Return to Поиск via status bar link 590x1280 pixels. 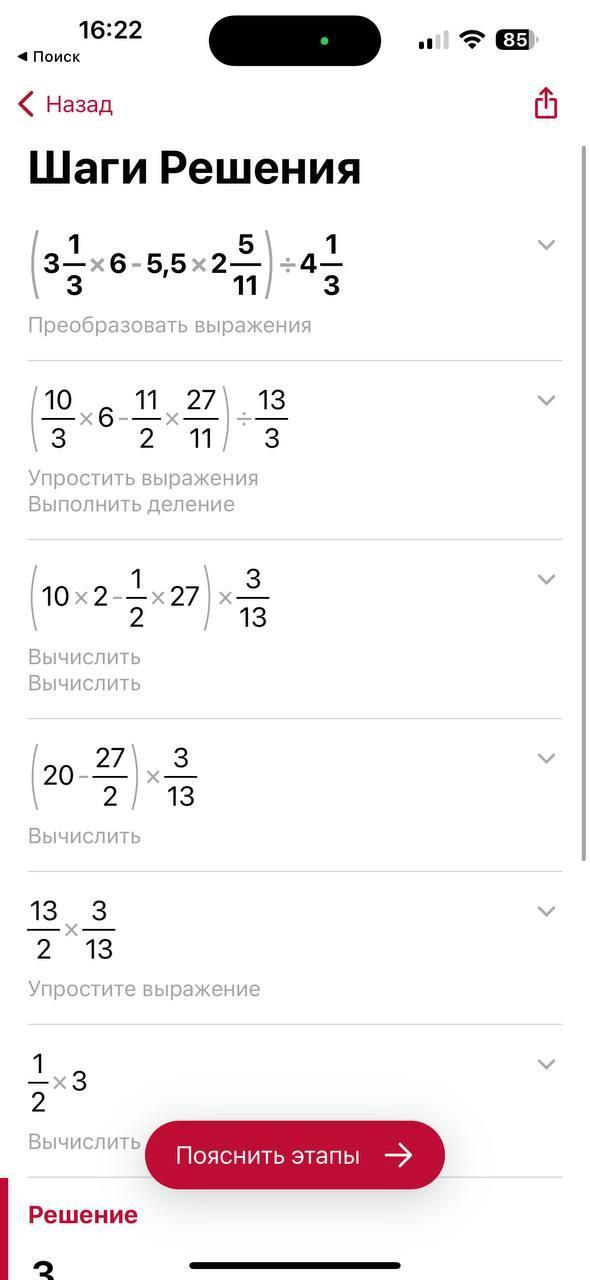(49, 57)
